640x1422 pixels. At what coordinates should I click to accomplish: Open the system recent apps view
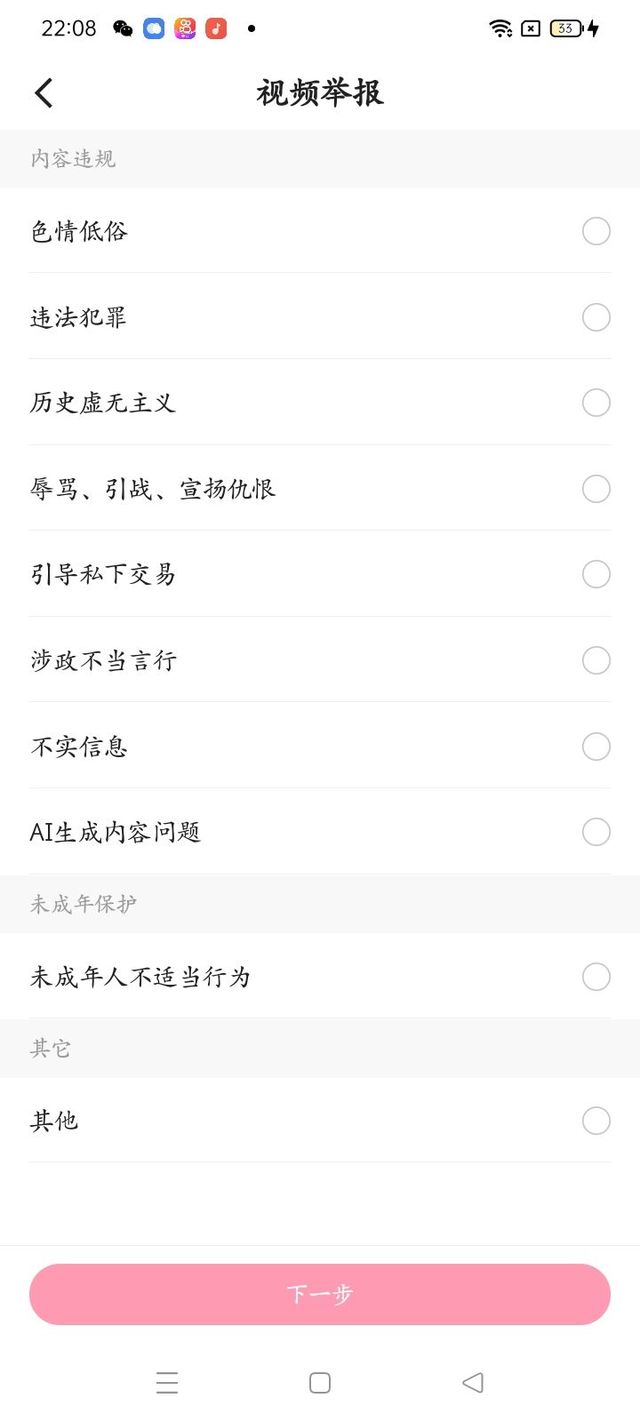[167, 1383]
